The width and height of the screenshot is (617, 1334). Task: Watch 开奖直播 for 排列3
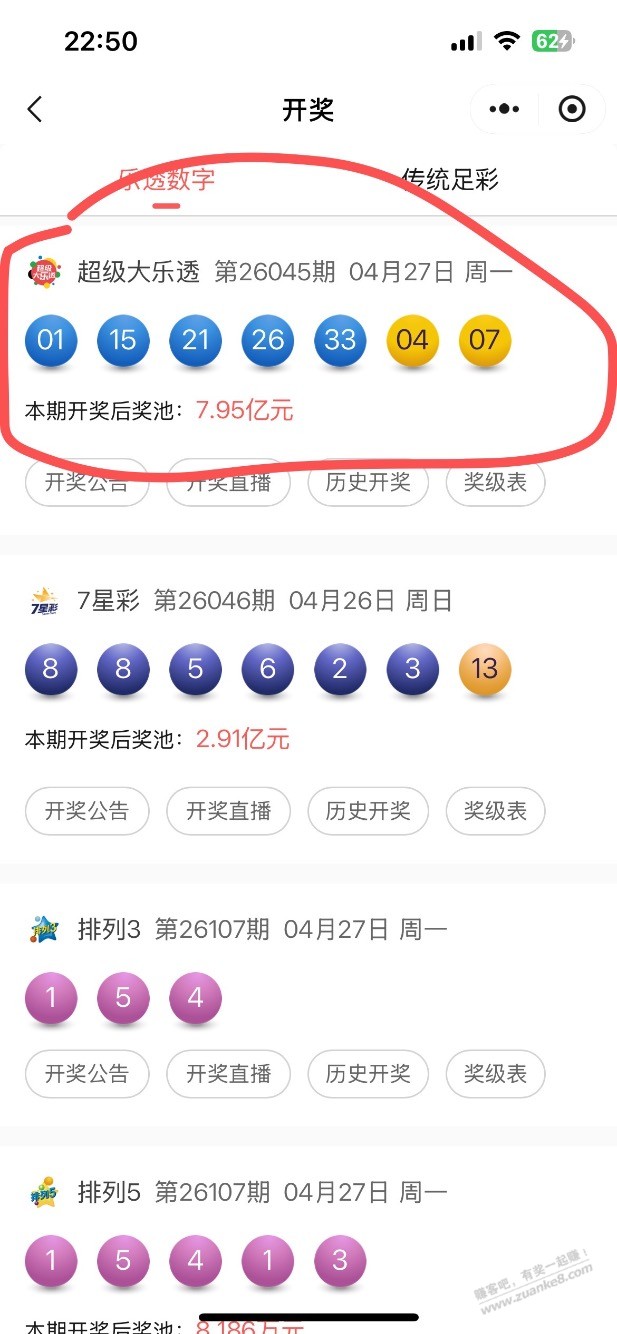(228, 1074)
